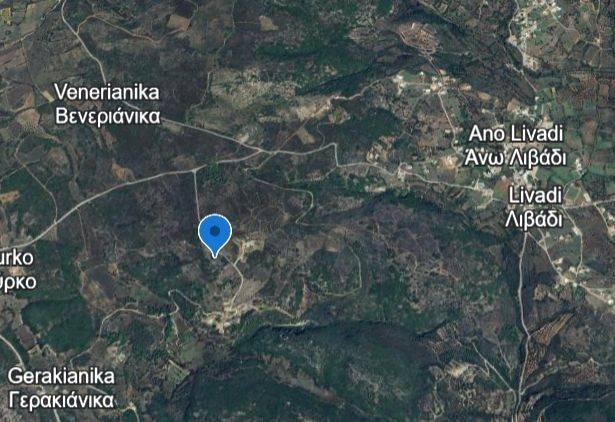Tap the blue location pin marker

coord(215,234)
